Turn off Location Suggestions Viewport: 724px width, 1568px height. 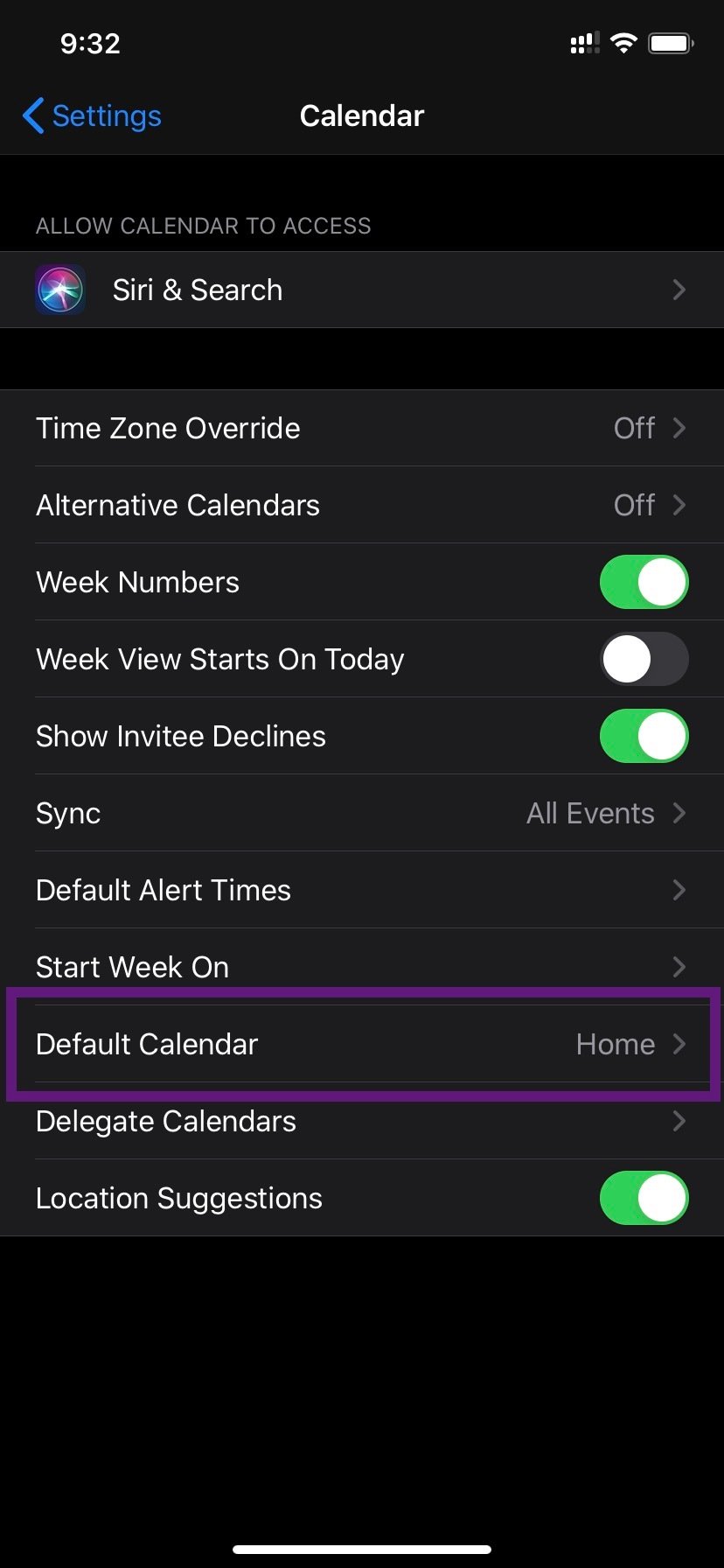pos(644,1198)
